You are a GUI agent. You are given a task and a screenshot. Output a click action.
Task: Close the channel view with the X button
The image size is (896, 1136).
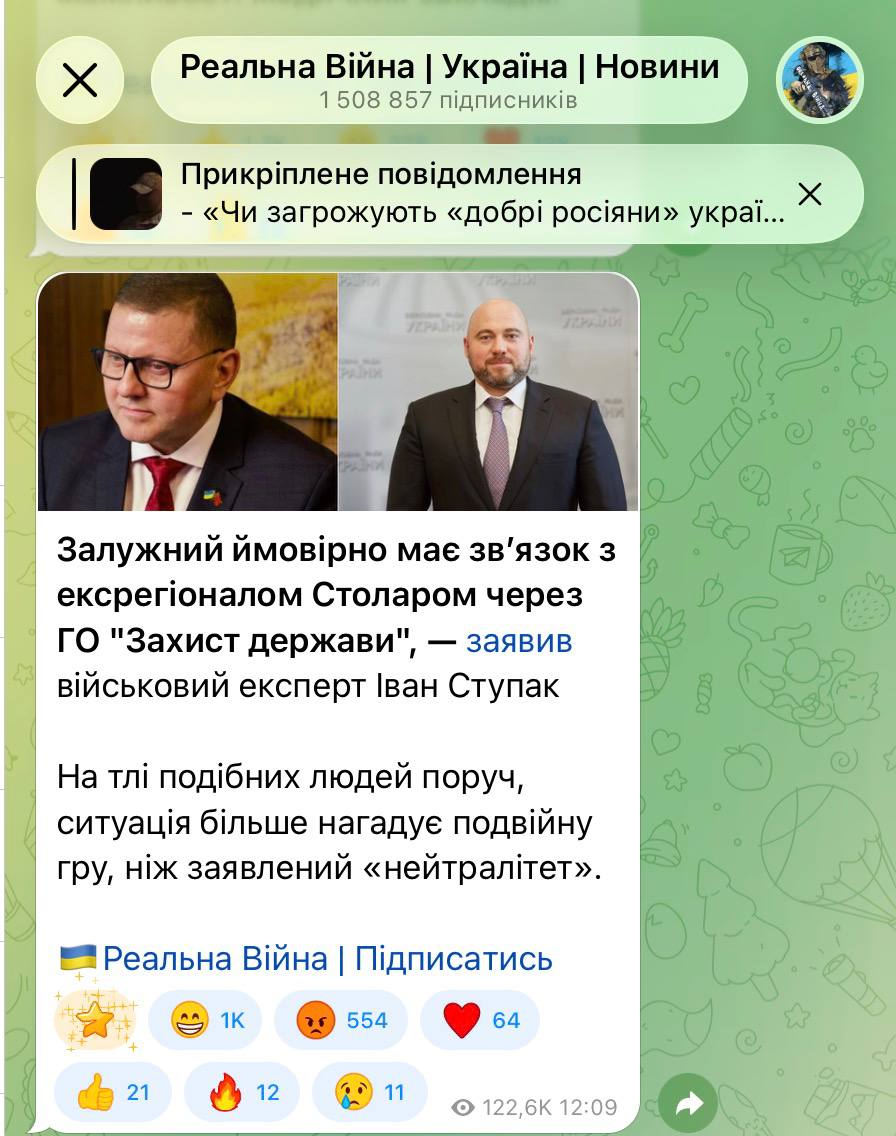79,80
